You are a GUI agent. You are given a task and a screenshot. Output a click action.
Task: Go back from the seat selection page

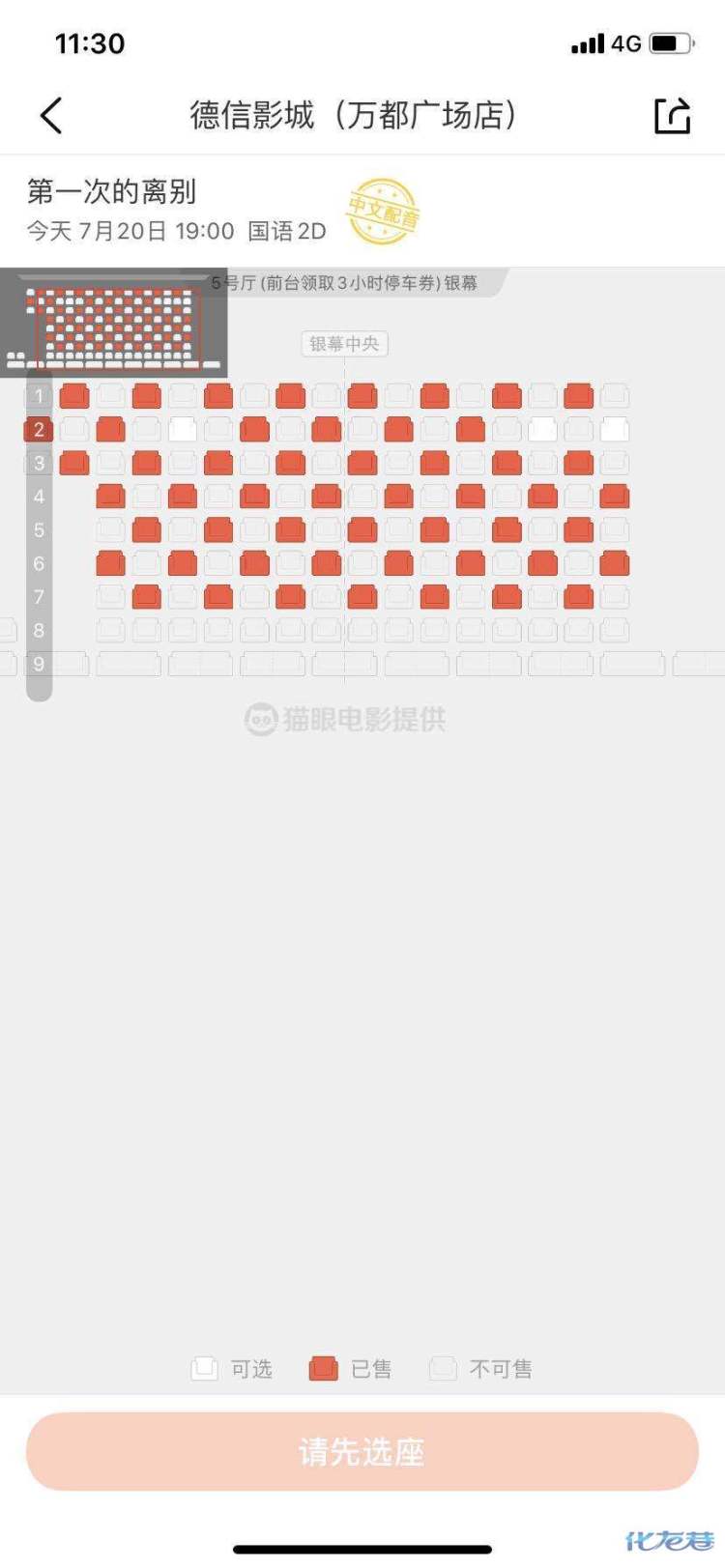click(52, 116)
